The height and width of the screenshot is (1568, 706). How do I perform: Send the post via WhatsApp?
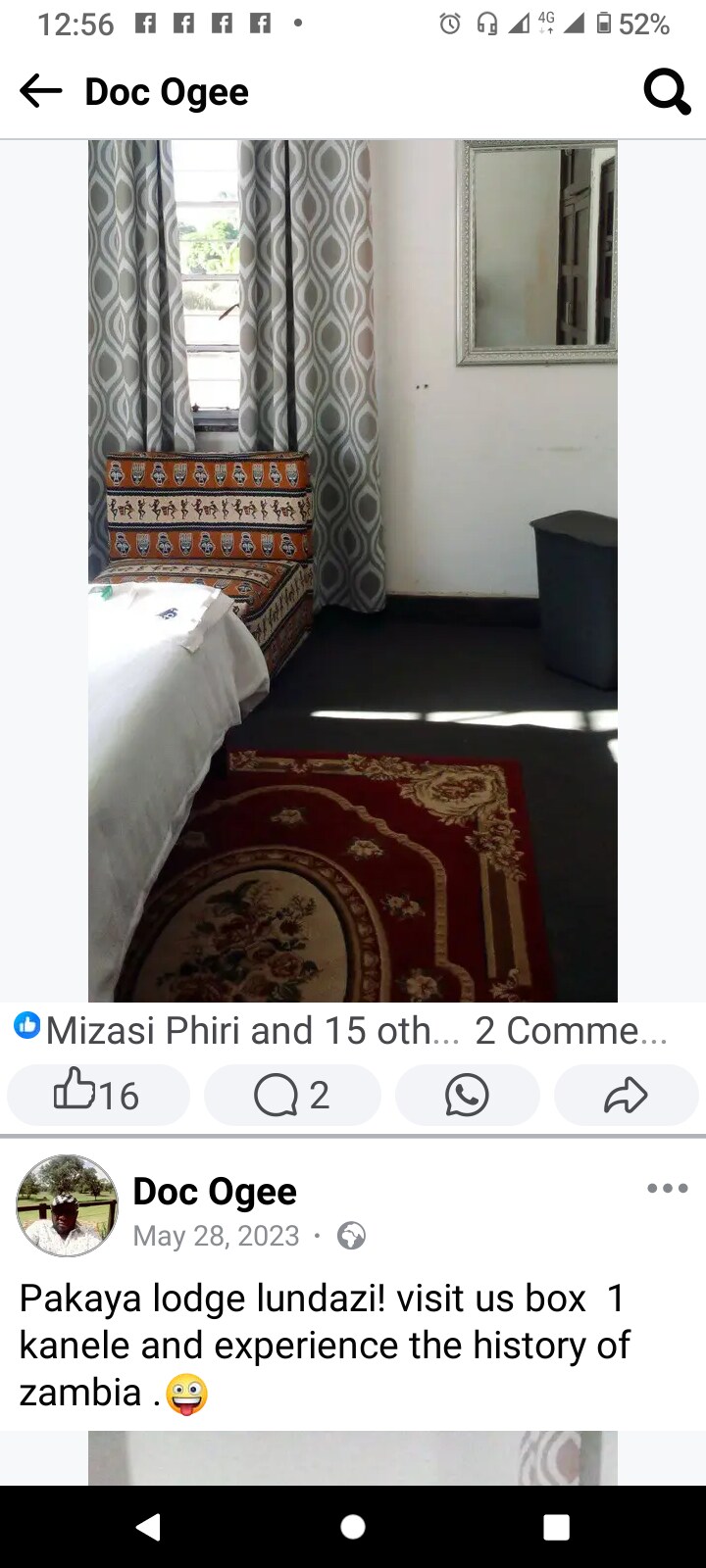click(x=467, y=1095)
